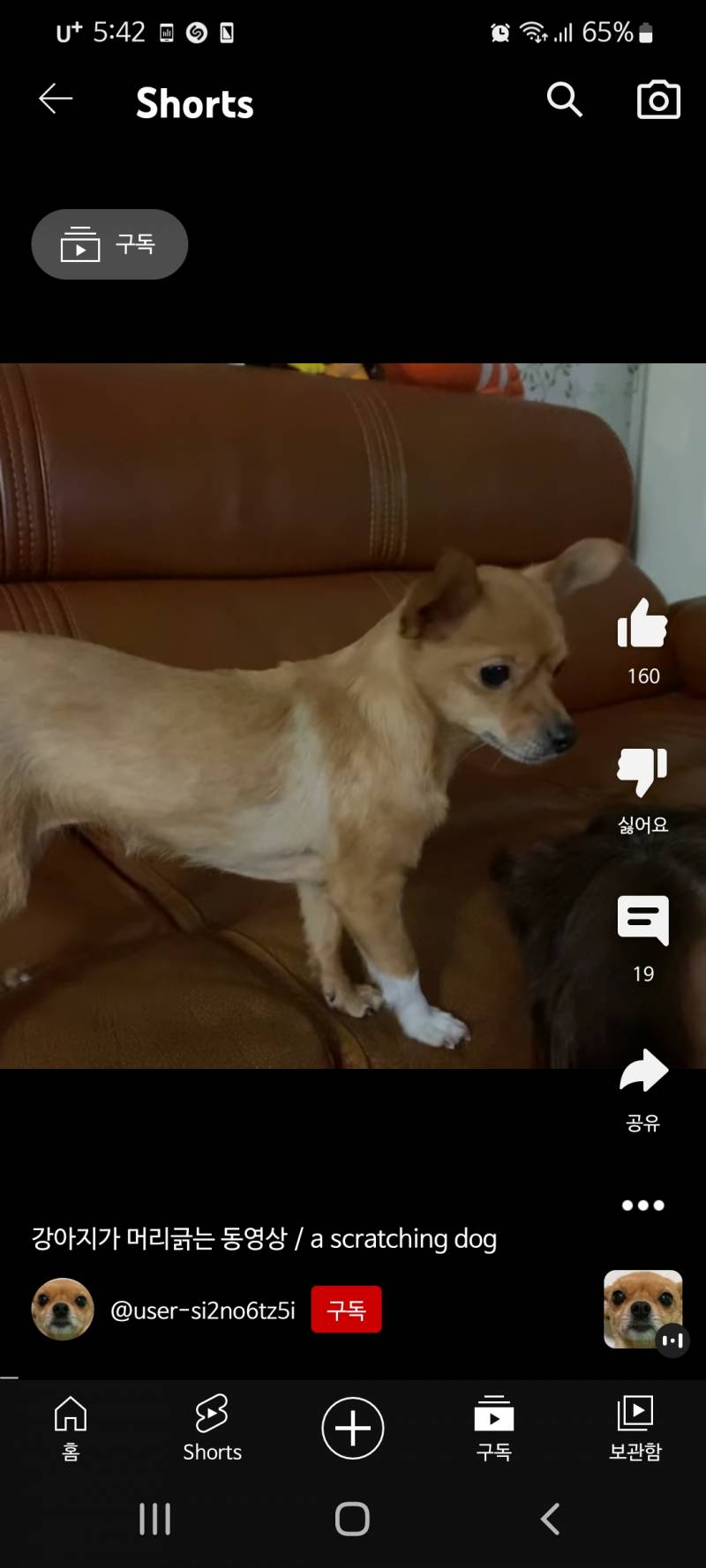This screenshot has height=1568, width=706.
Task: Switch to the 구독 tab in bottom navigation
Action: pos(494,1428)
